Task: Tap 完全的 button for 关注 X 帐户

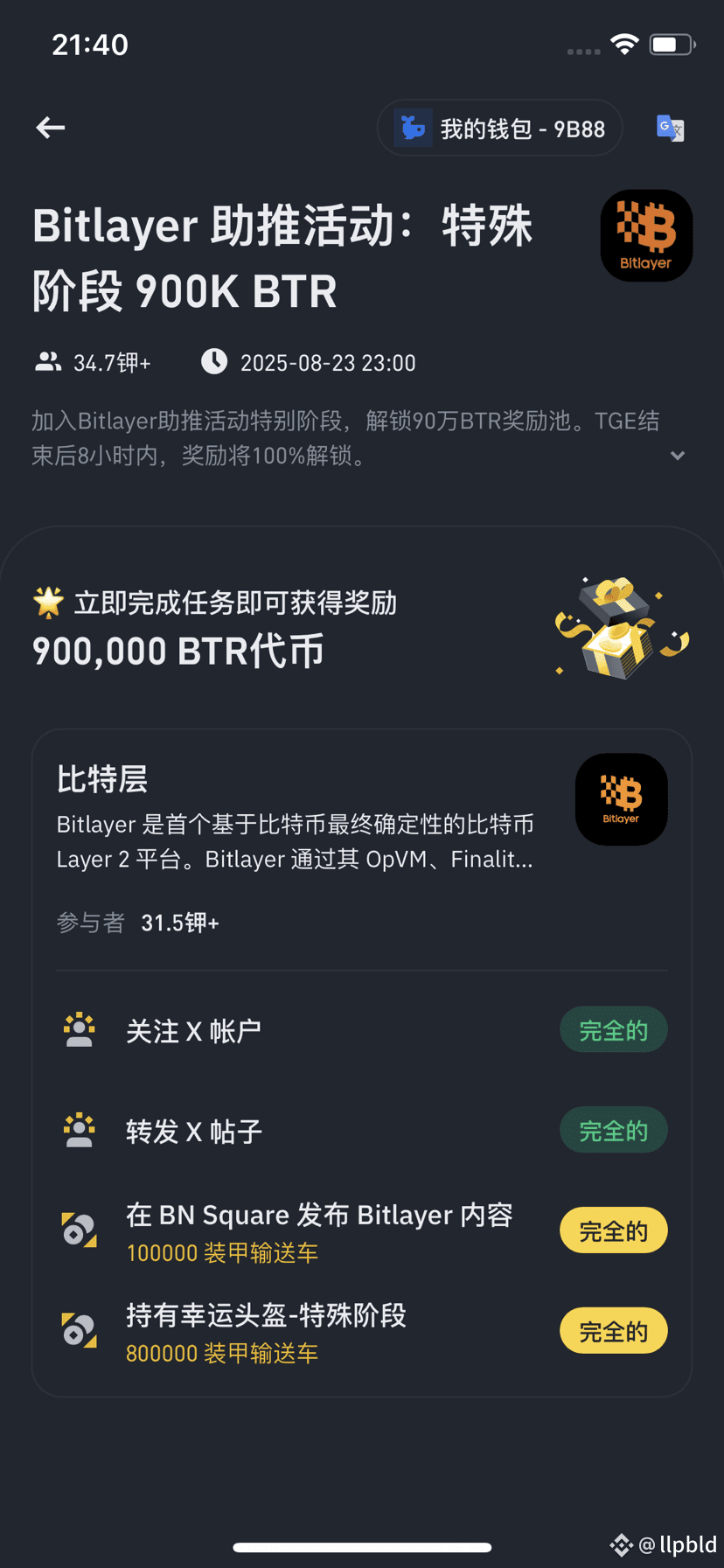Action: click(613, 1030)
